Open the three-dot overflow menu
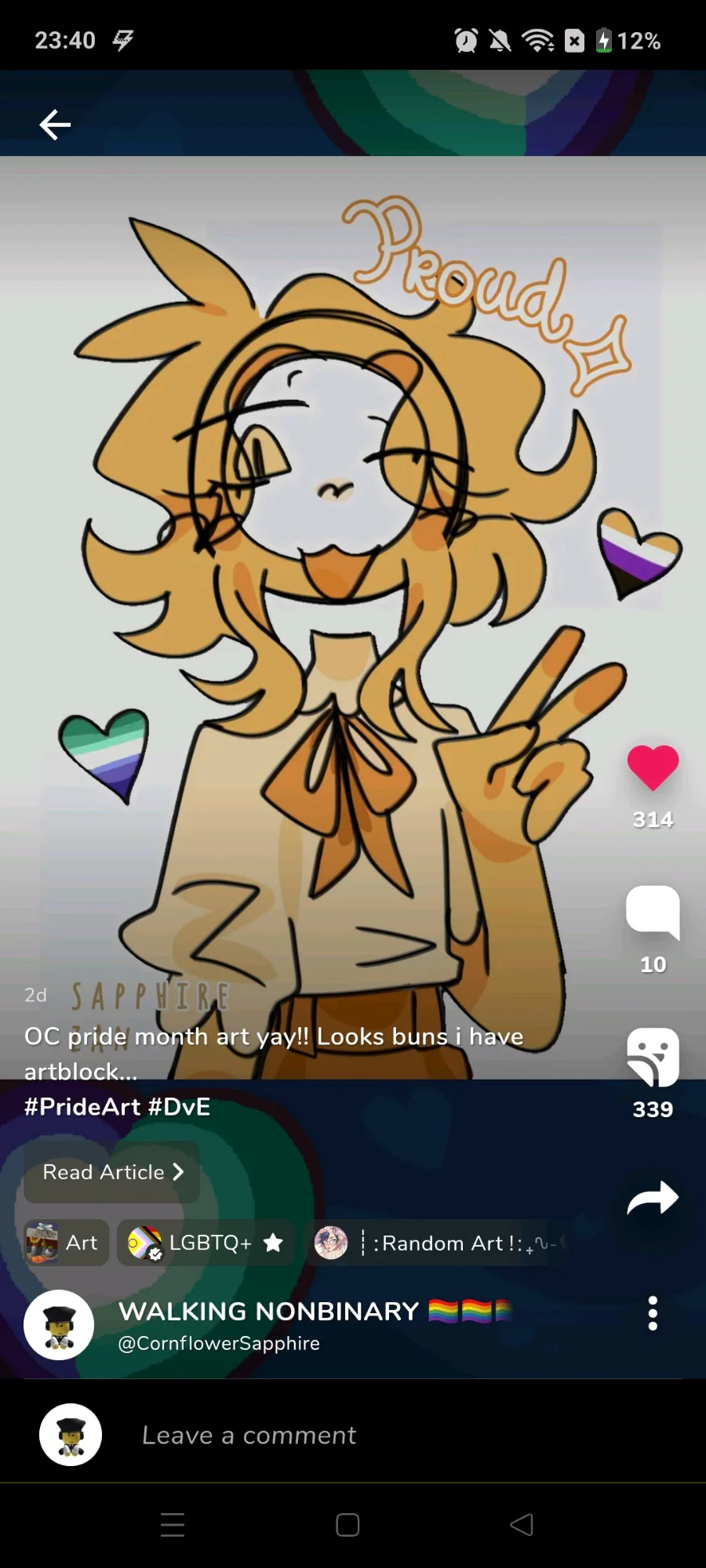Screen dimensions: 706x1568 [x=653, y=1313]
